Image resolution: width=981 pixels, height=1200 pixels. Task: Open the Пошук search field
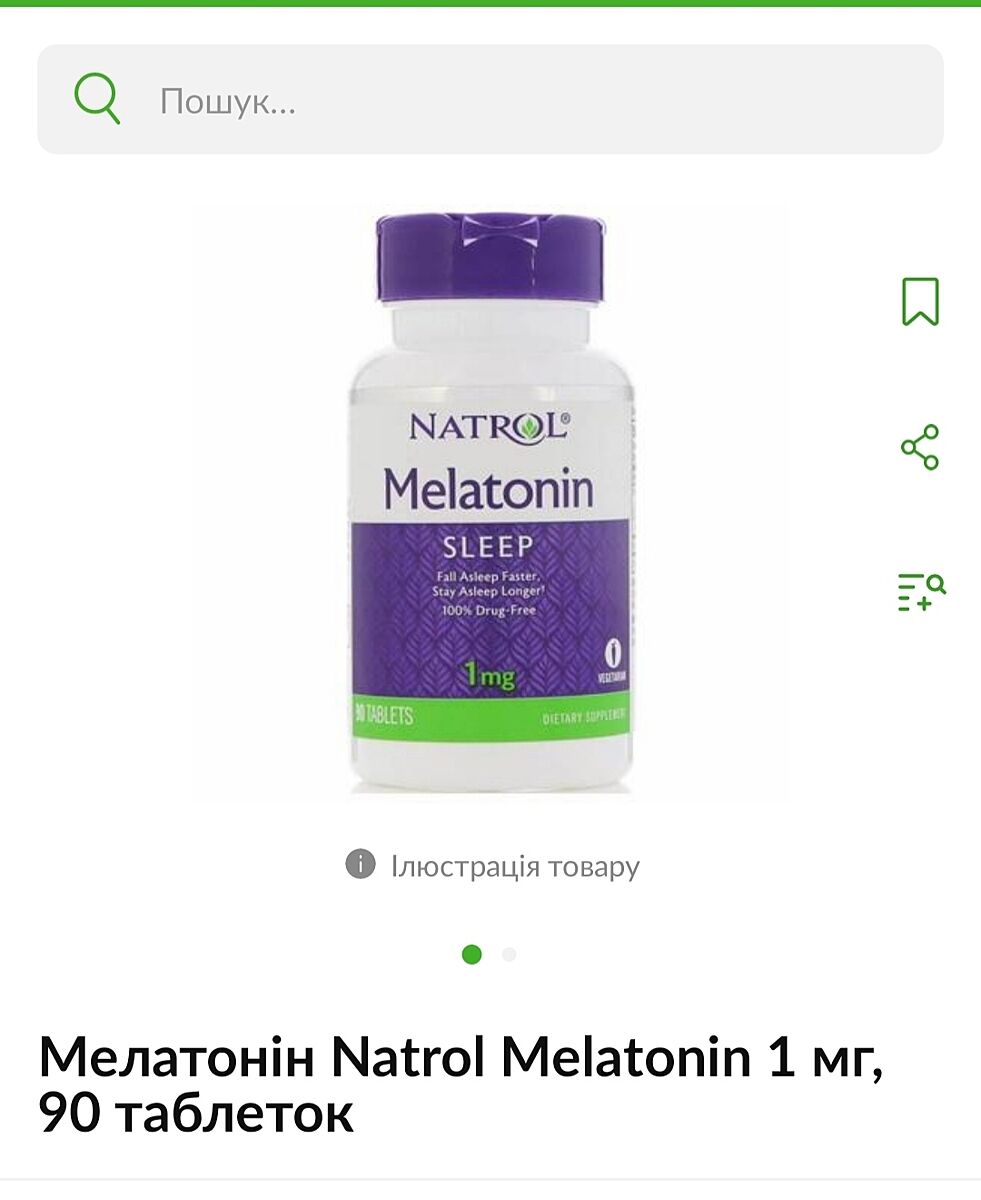coord(490,100)
